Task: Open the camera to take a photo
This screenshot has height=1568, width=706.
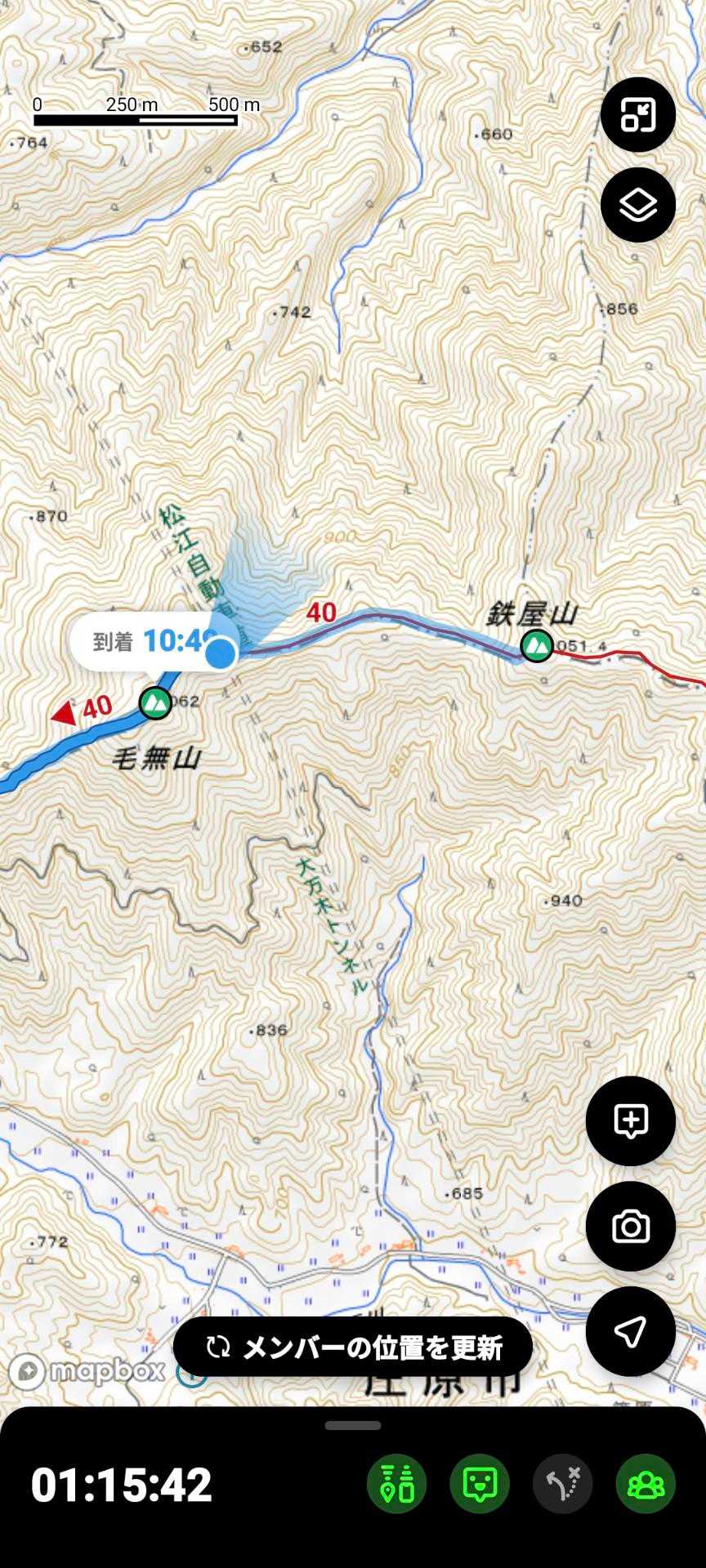Action: (x=630, y=1226)
